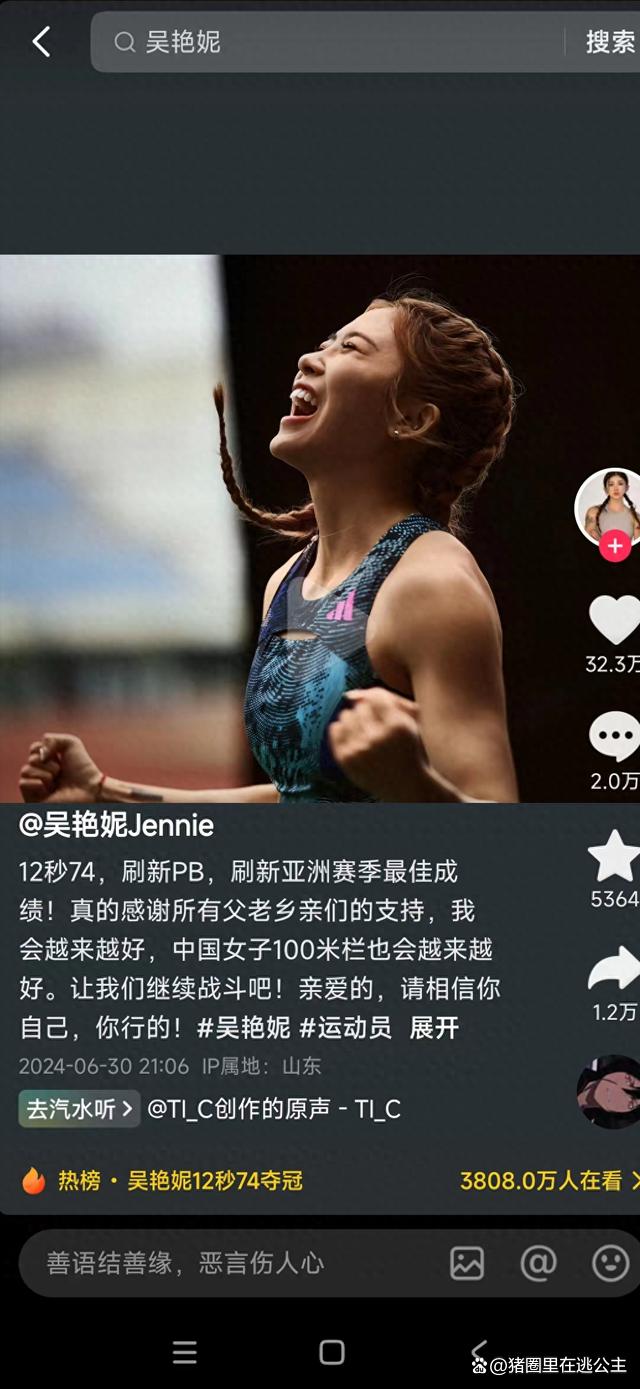The width and height of the screenshot is (640, 1389).
Task: Mention someone with the @ icon
Action: click(x=538, y=1263)
